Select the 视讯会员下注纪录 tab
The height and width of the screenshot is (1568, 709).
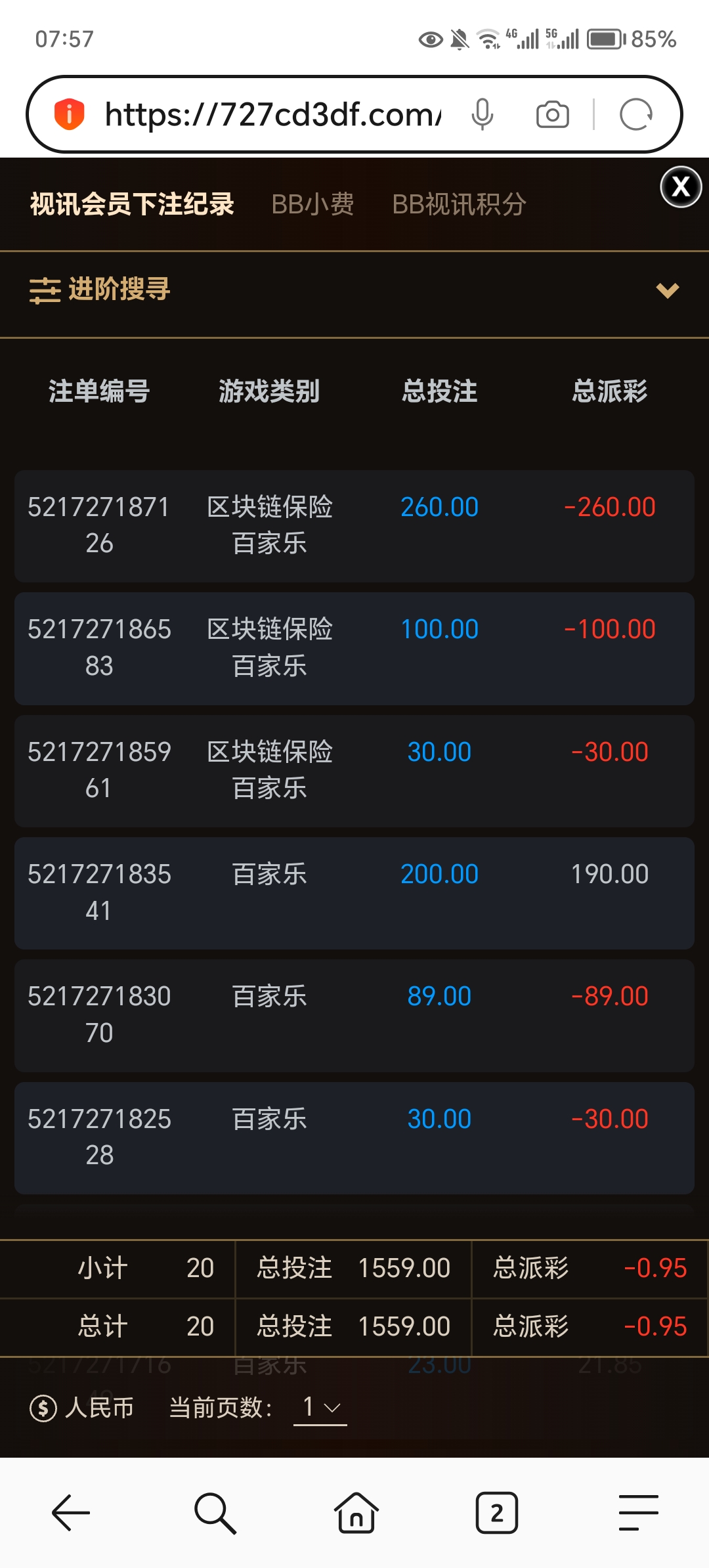[132, 204]
